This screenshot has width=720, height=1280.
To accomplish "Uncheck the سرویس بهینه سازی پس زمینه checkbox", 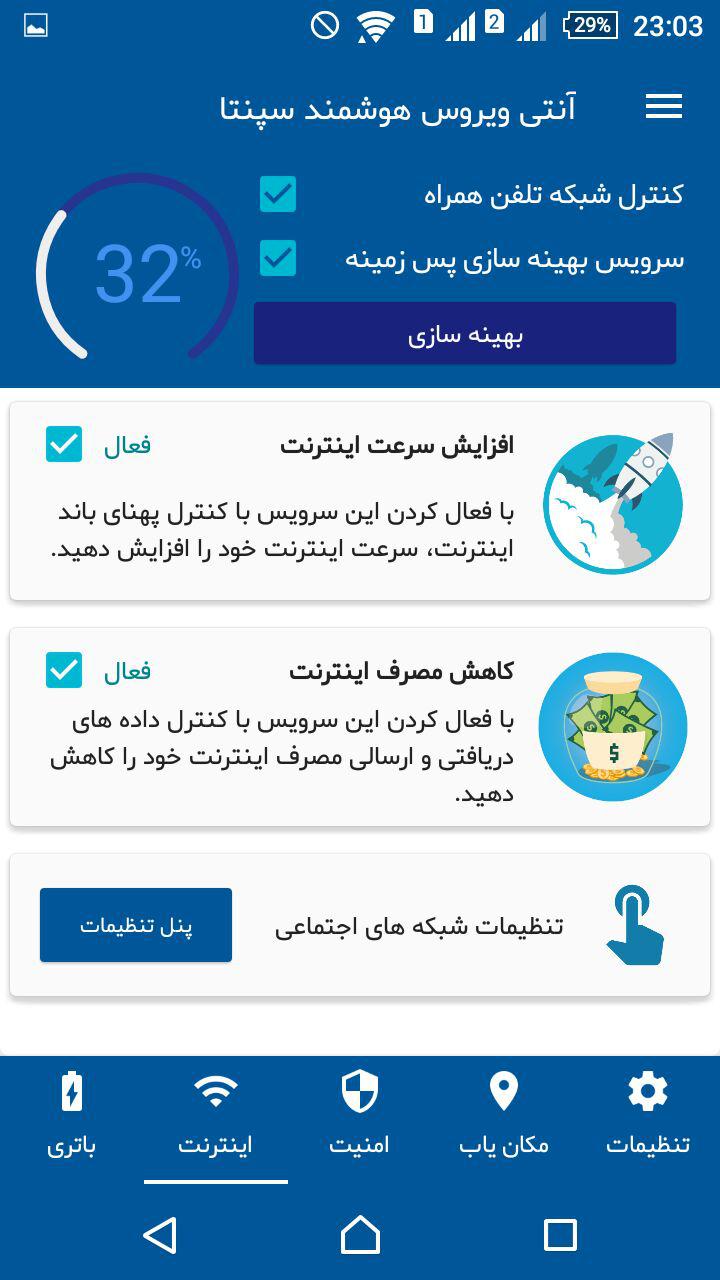I will click(x=278, y=258).
